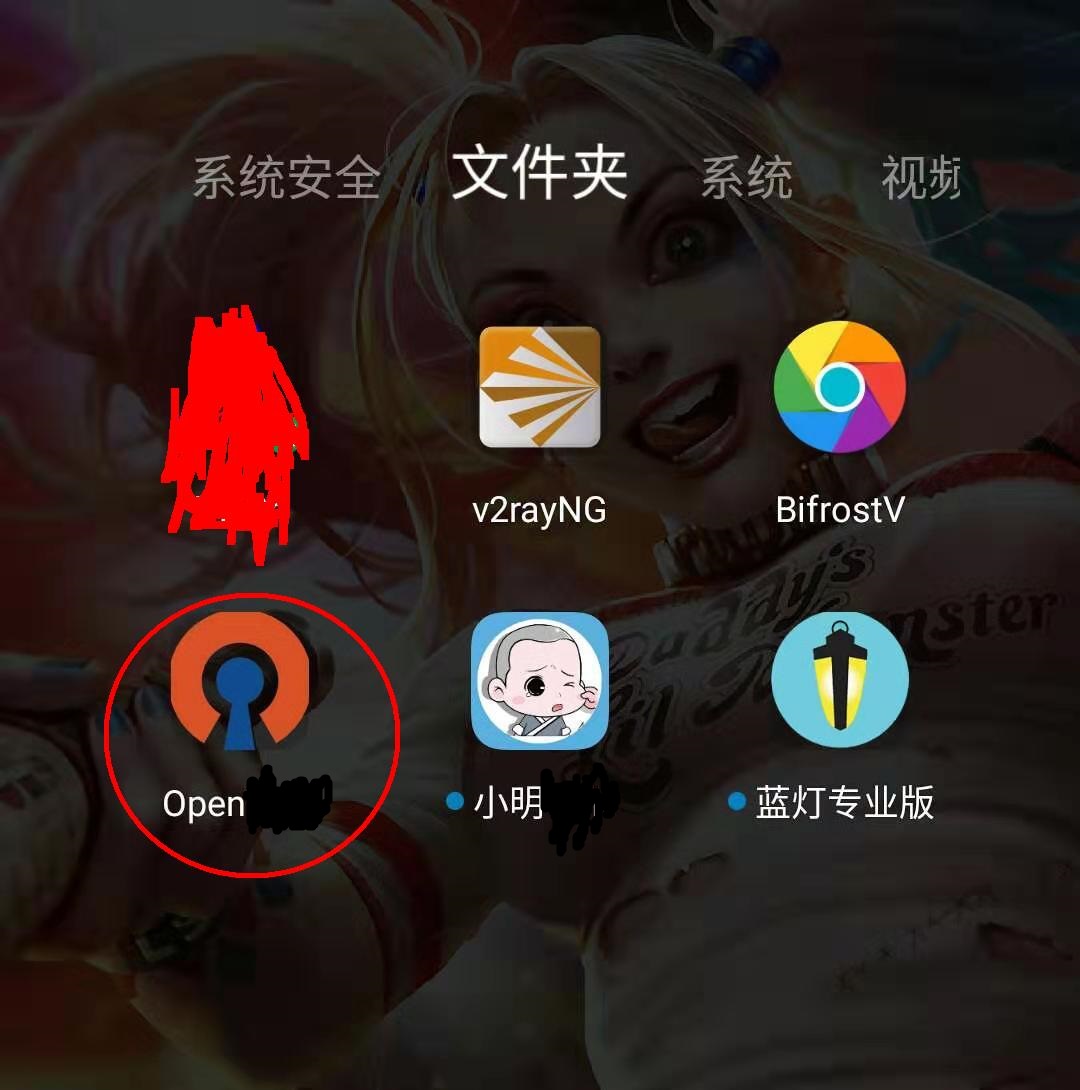Viewport: 1080px width, 1090px height.
Task: Switch to the 系统 folder tab
Action: point(746,178)
